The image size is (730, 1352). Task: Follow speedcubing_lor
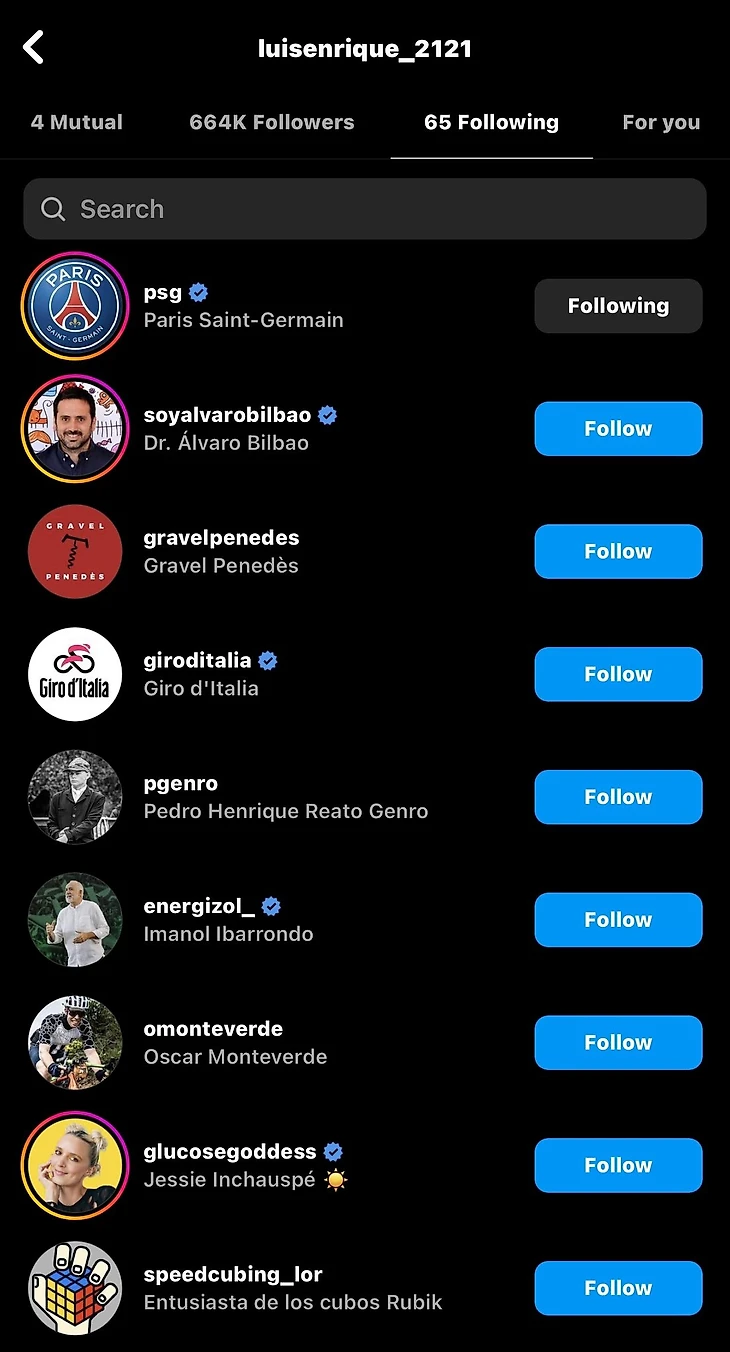point(618,1289)
